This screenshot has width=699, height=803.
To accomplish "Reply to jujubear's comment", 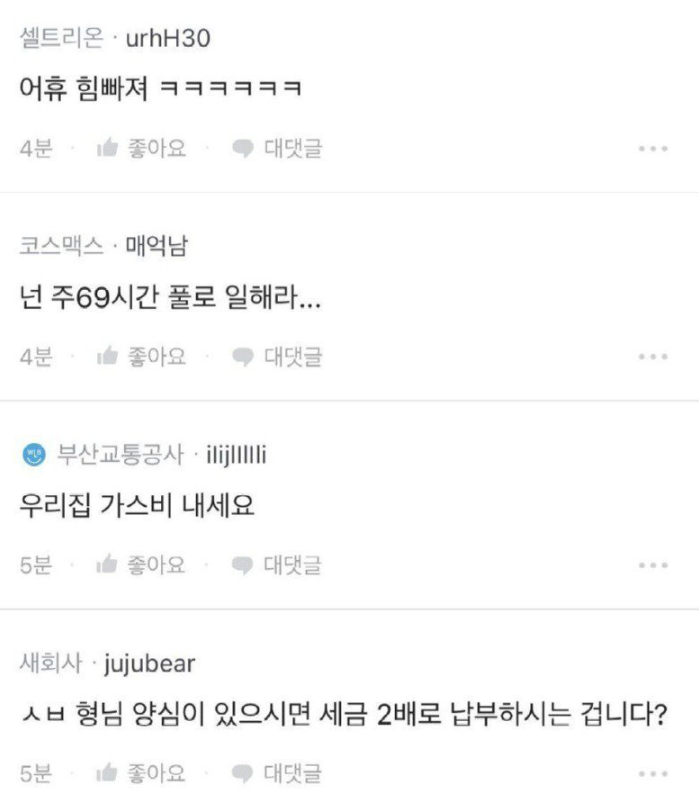I will (277, 773).
